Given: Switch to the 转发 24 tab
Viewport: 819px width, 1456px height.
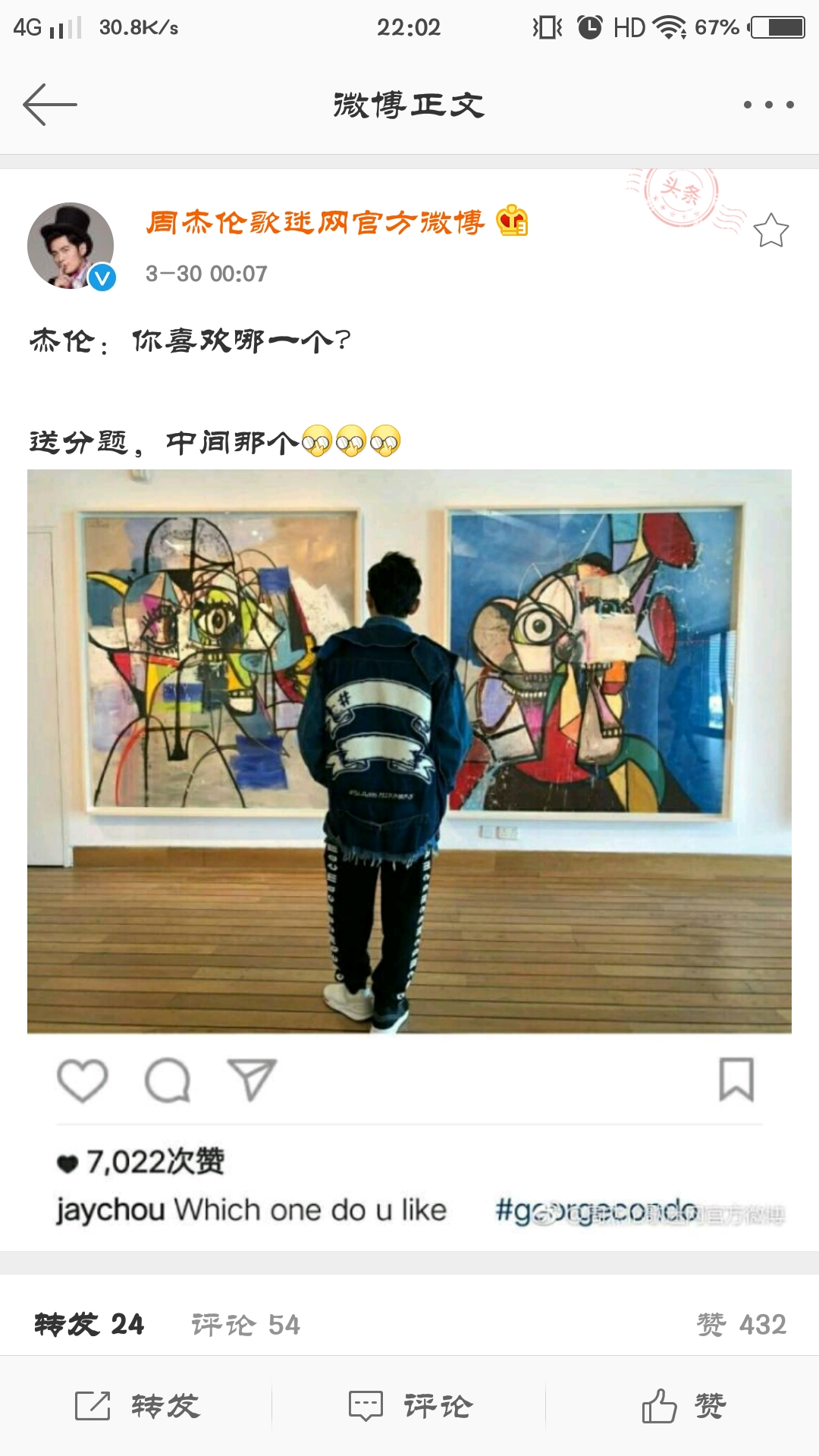Looking at the screenshot, I should (89, 1324).
